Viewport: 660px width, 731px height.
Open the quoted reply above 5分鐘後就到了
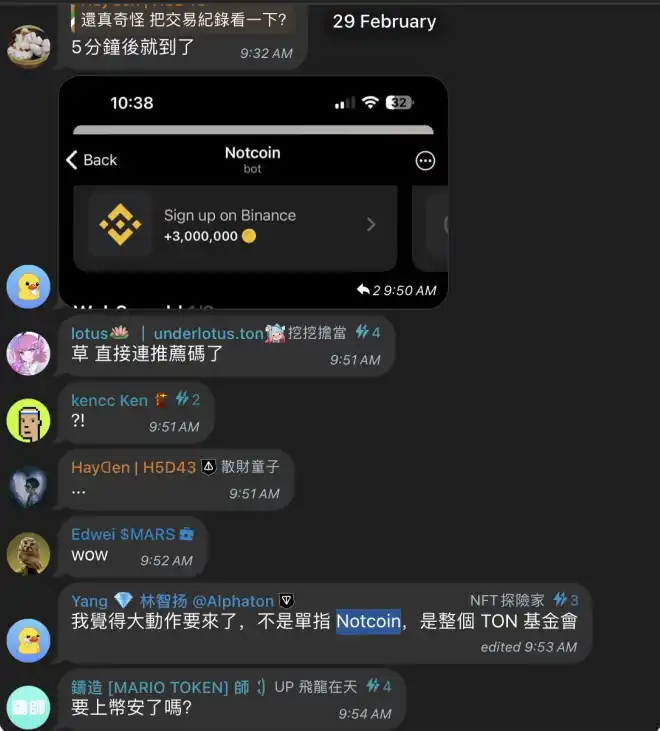[x=180, y=19]
